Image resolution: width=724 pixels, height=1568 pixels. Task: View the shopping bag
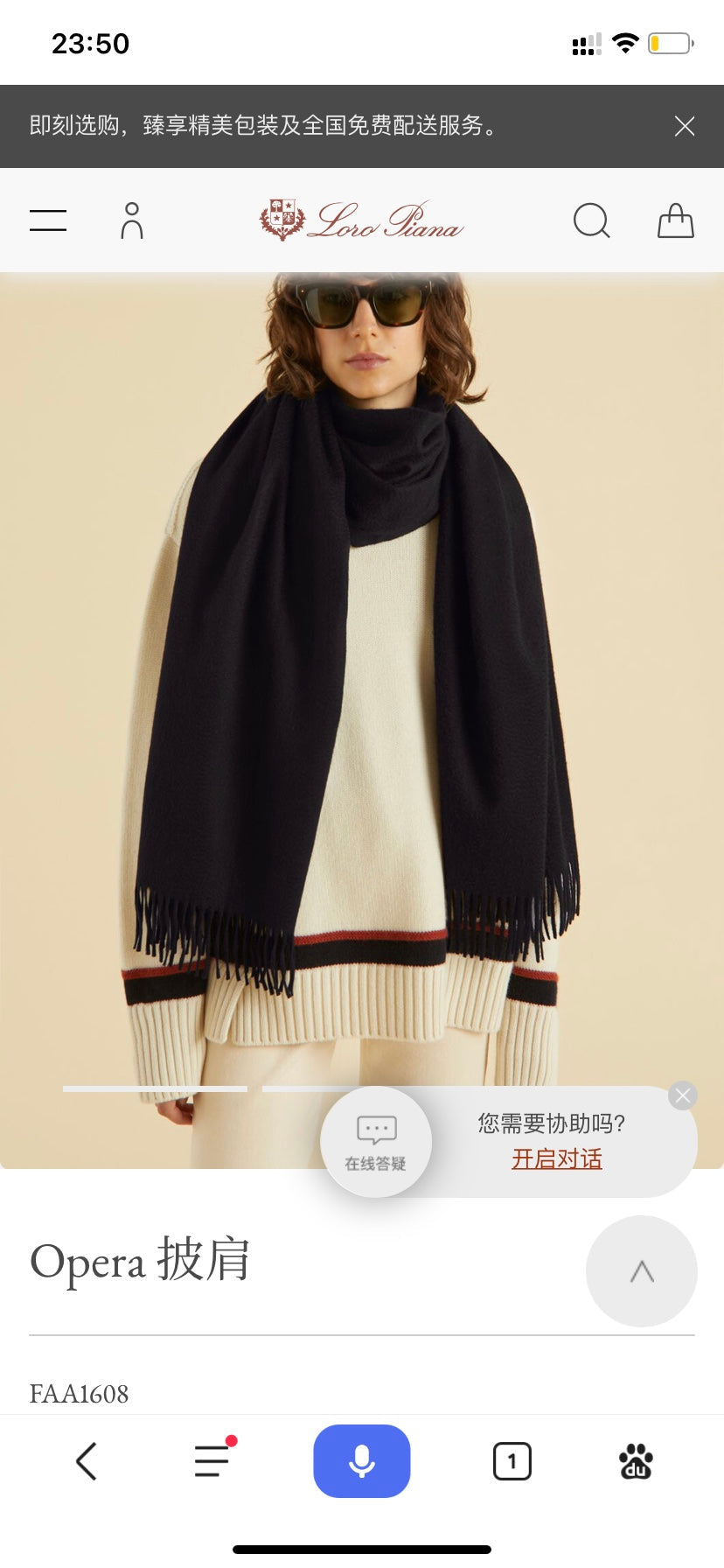tap(675, 220)
